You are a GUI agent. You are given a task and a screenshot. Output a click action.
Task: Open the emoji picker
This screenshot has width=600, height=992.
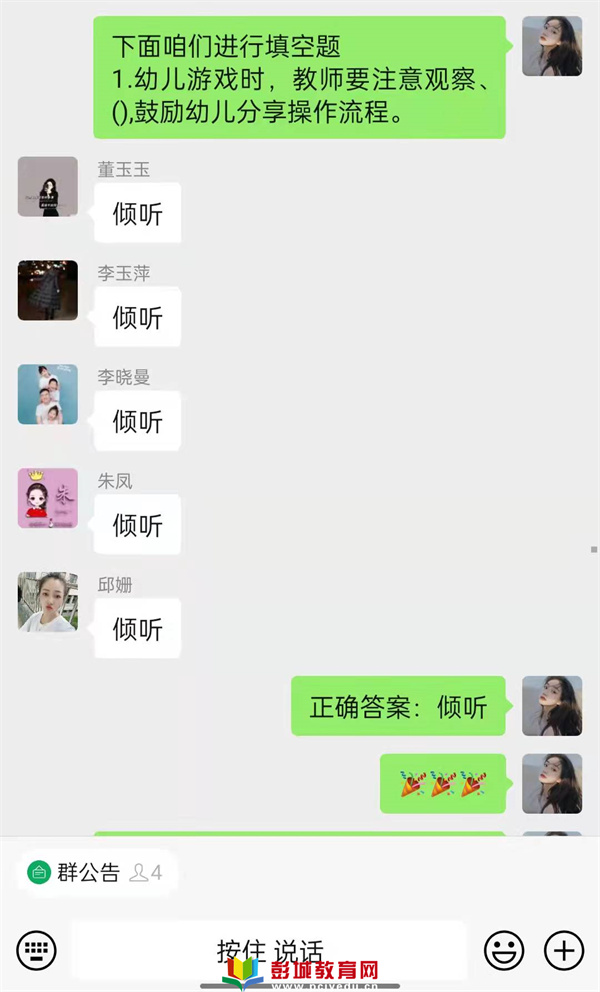(504, 949)
